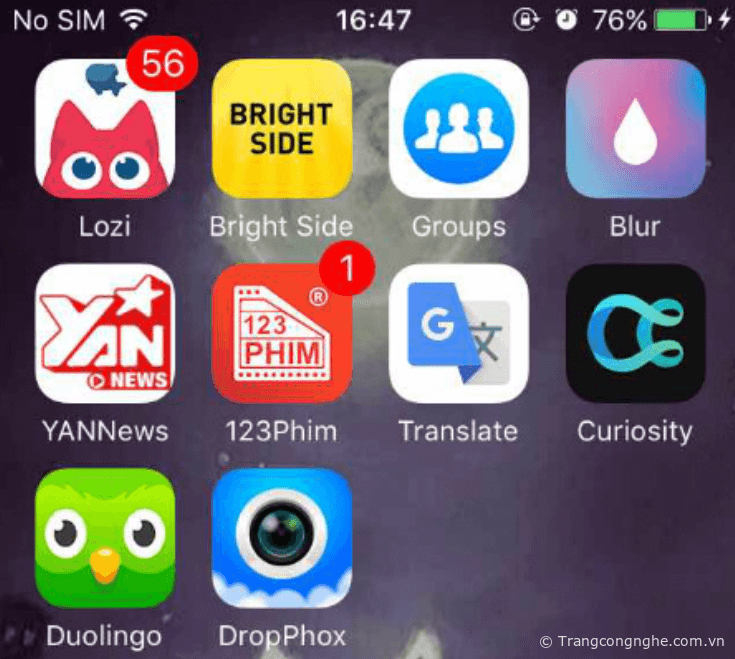Launch Google Translate
735x659 pixels.
pyautogui.click(x=459, y=334)
